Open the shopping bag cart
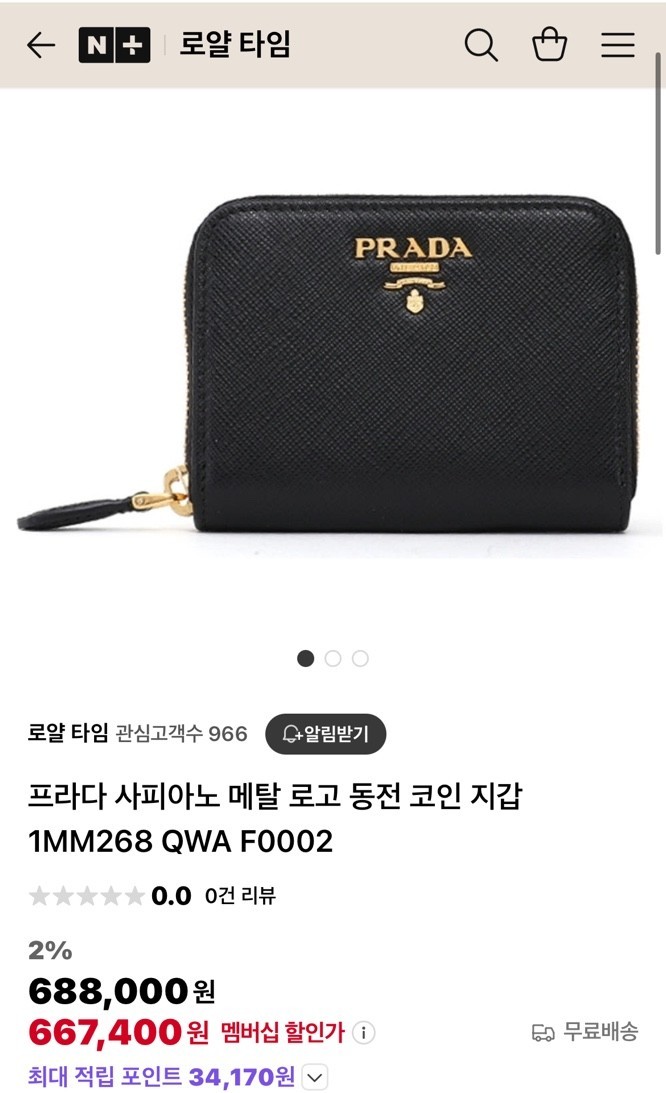The height and width of the screenshot is (1093, 666). (549, 45)
